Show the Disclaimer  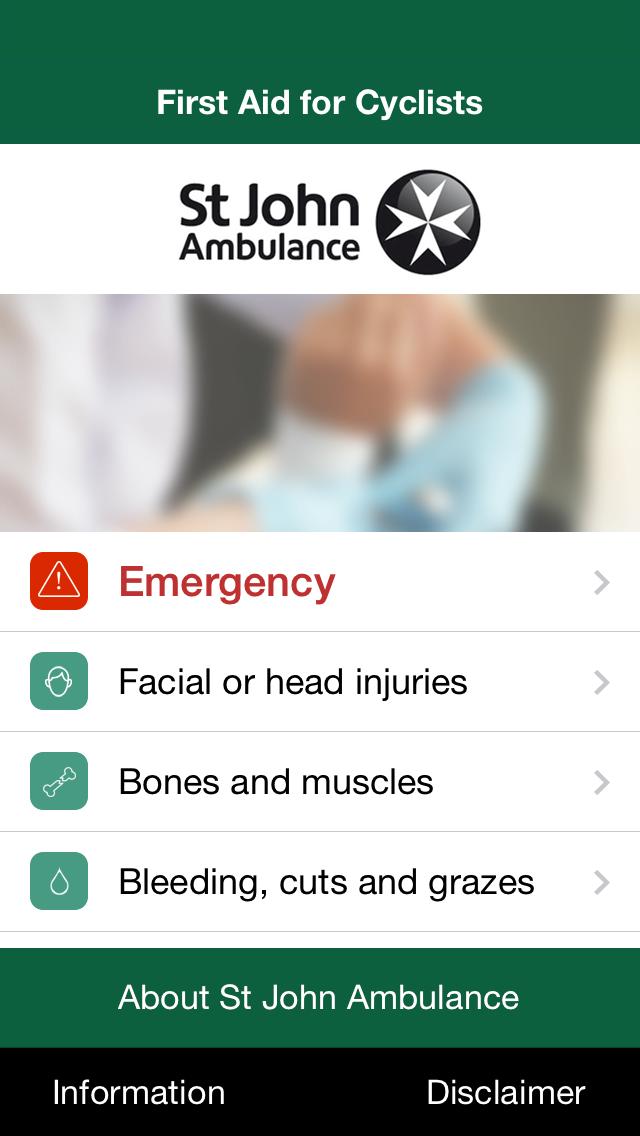pyautogui.click(x=505, y=1092)
